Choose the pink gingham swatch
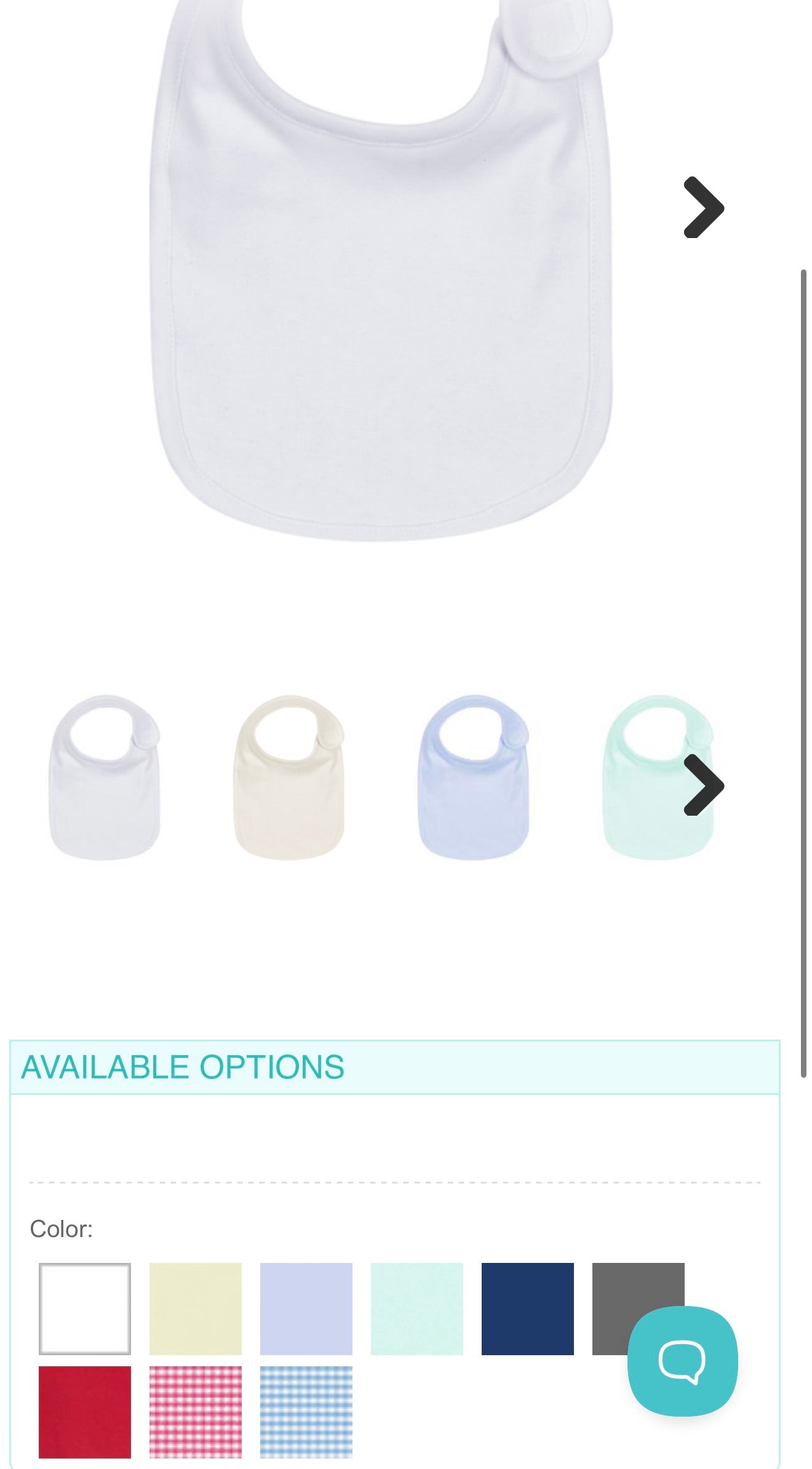The height and width of the screenshot is (1469, 812). (x=196, y=1412)
